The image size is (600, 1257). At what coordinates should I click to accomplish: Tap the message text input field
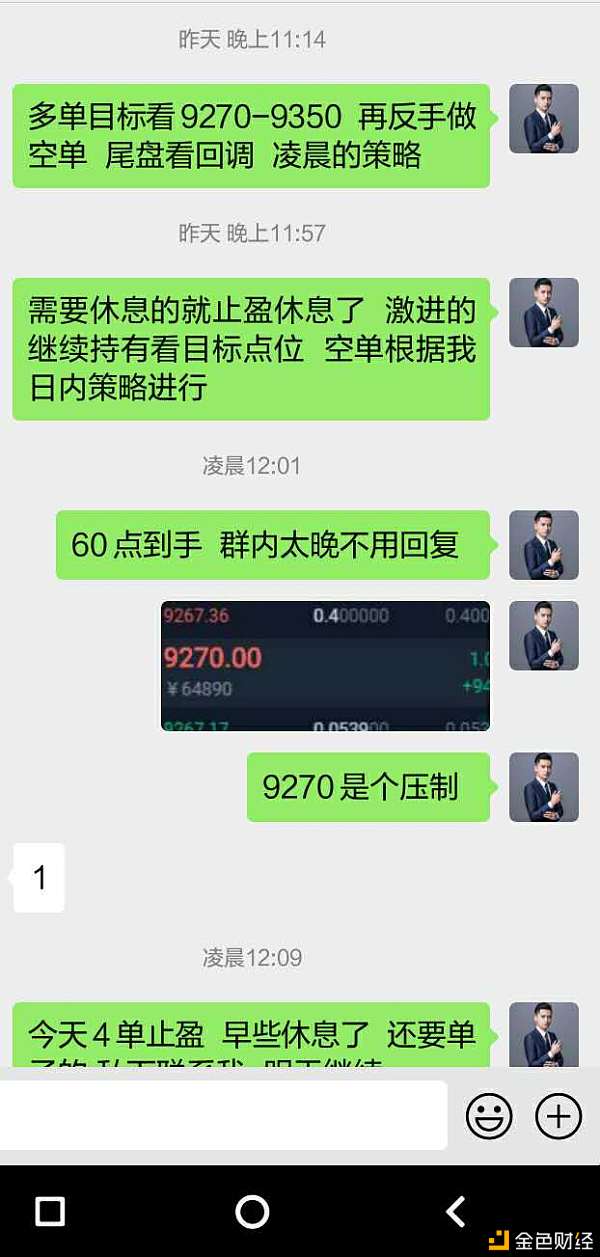pyautogui.click(x=223, y=1114)
